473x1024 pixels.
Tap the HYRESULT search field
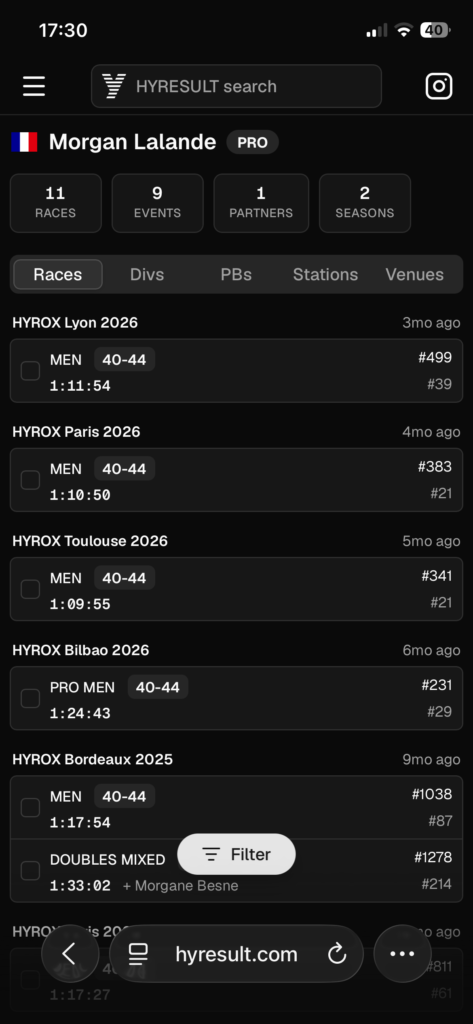point(236,86)
